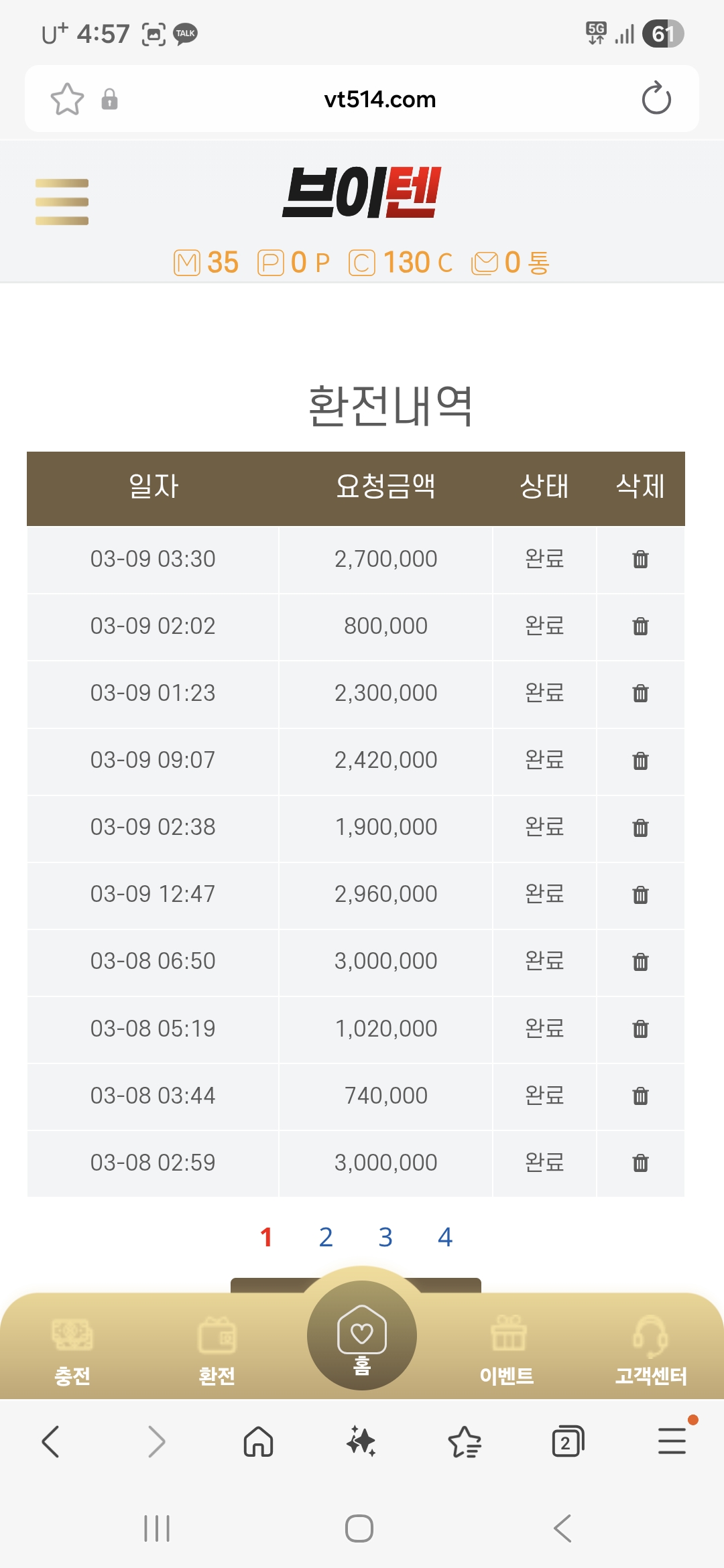This screenshot has height=1568, width=724.
Task: Open the 0 통 message inbox
Action: point(511,263)
